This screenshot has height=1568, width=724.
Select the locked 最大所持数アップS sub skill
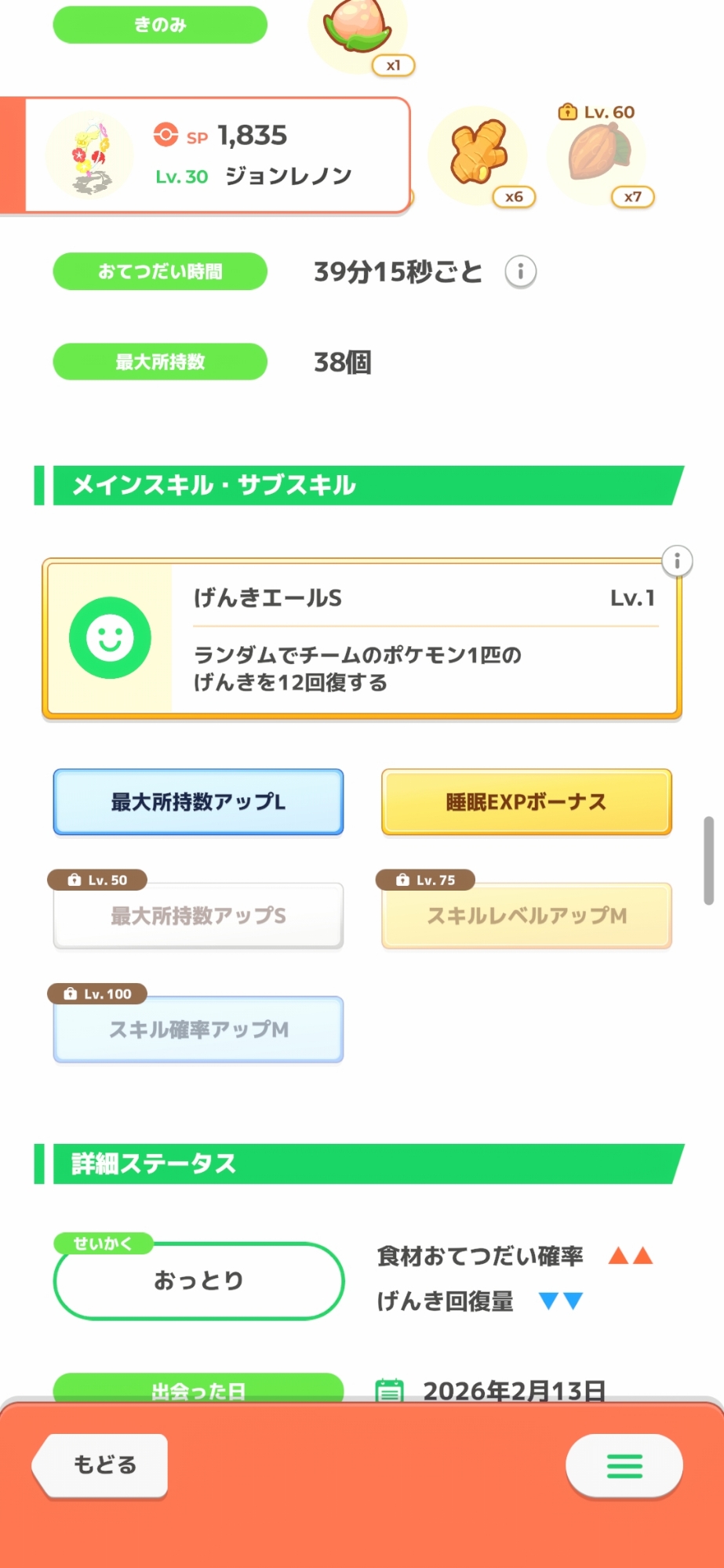[198, 915]
